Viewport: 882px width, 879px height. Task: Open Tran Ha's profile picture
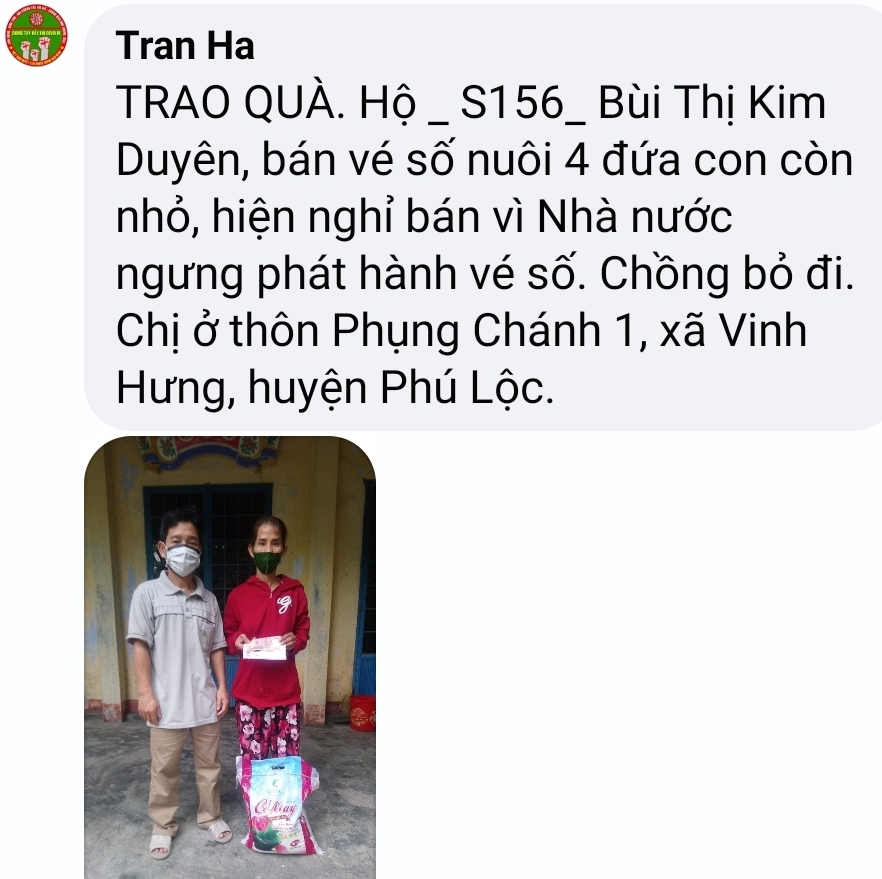click(36, 36)
